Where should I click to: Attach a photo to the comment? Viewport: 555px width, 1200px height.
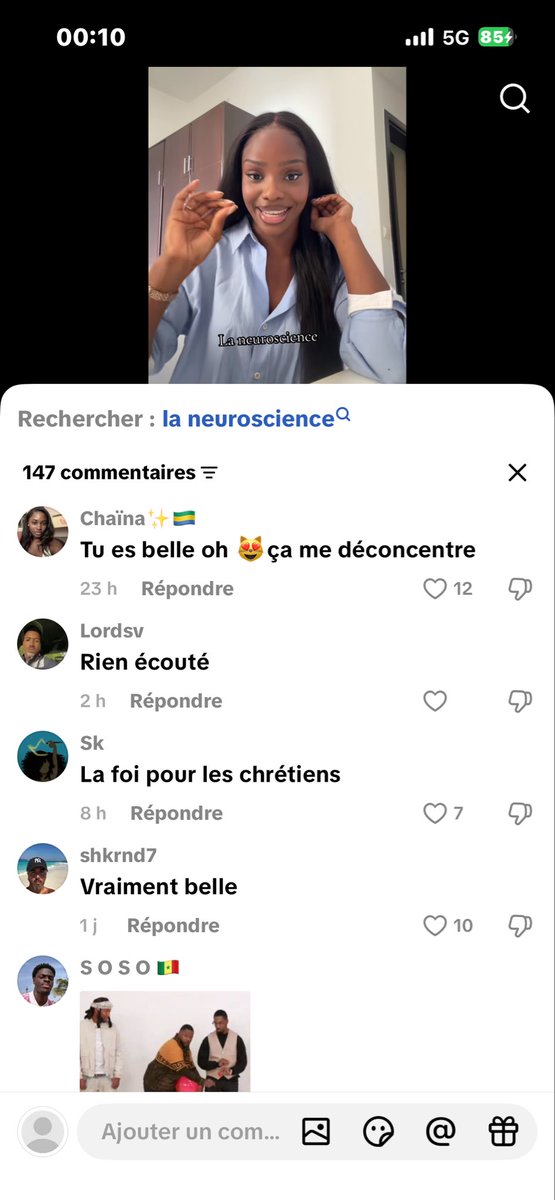(x=316, y=1132)
